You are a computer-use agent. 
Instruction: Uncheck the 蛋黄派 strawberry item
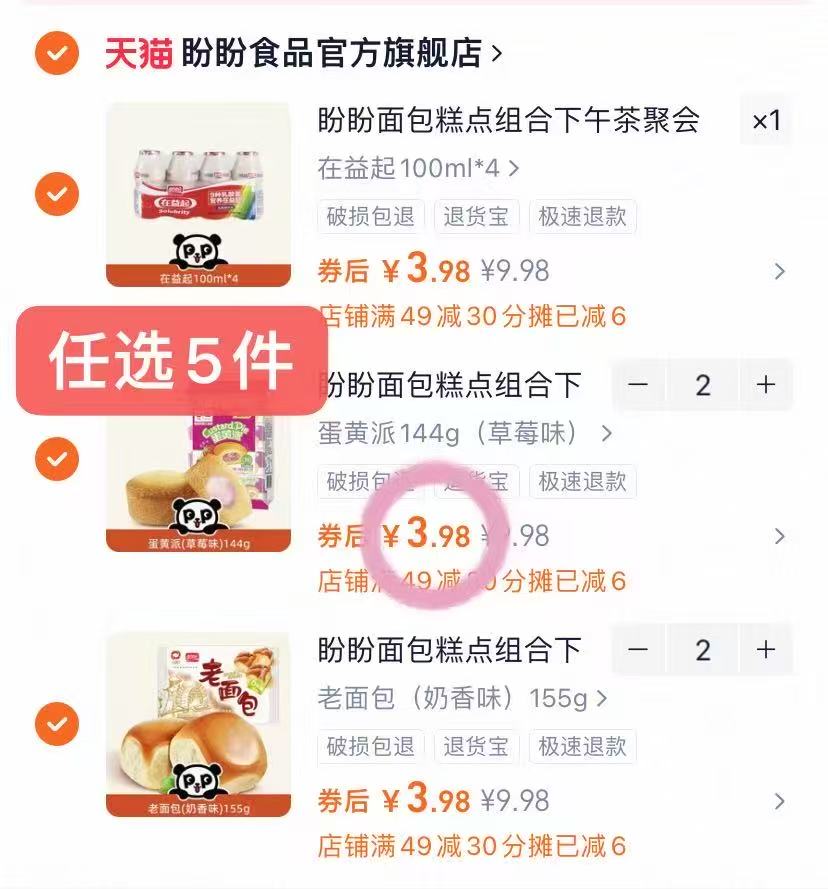coord(56,459)
